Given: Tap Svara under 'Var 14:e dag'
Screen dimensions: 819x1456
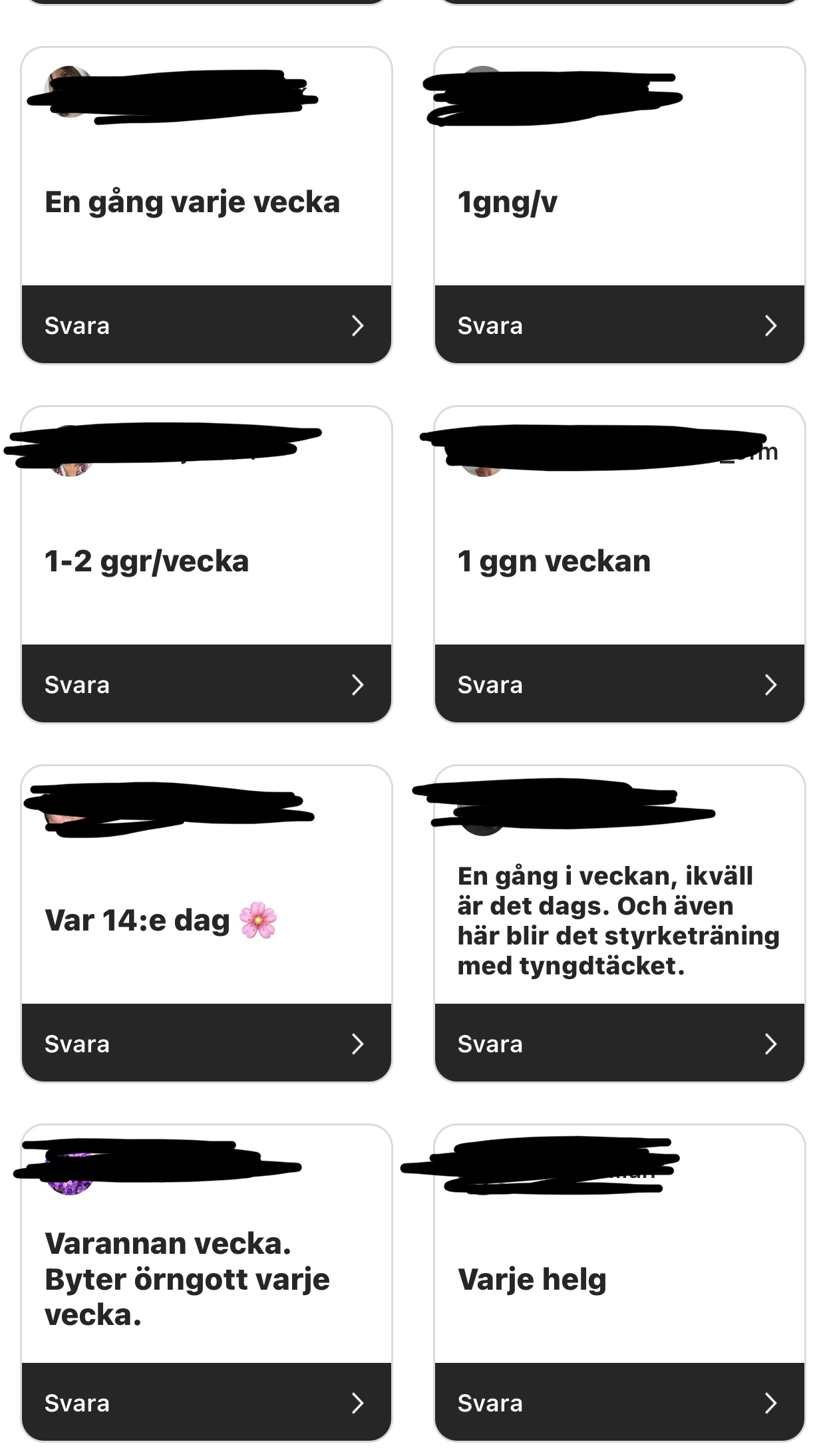Looking at the screenshot, I should pos(206,1044).
